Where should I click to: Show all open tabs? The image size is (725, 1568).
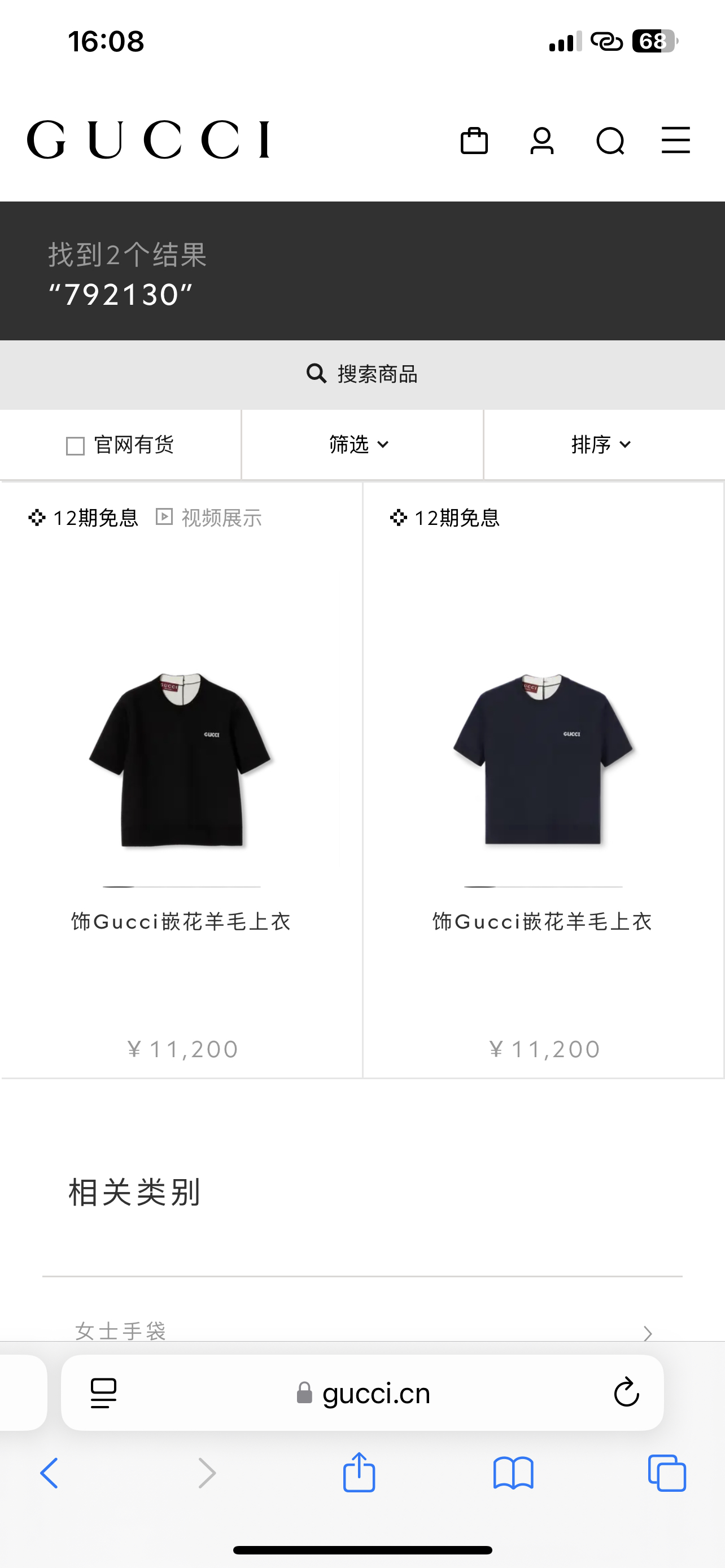point(667,1474)
